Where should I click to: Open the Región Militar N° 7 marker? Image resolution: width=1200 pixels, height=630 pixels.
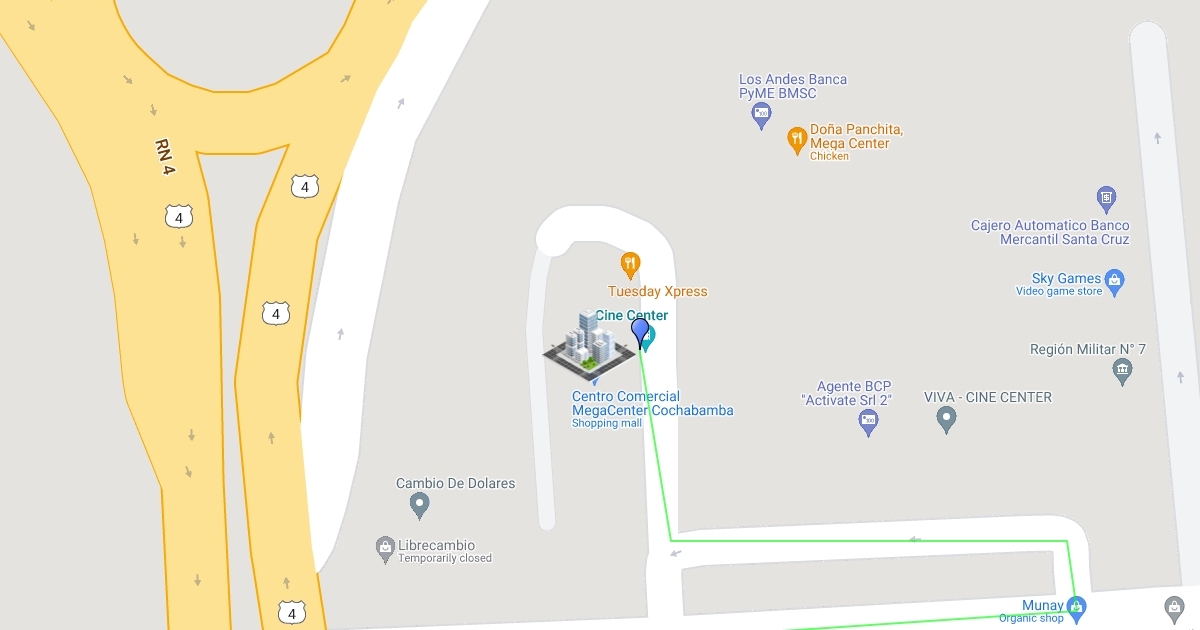(1123, 372)
